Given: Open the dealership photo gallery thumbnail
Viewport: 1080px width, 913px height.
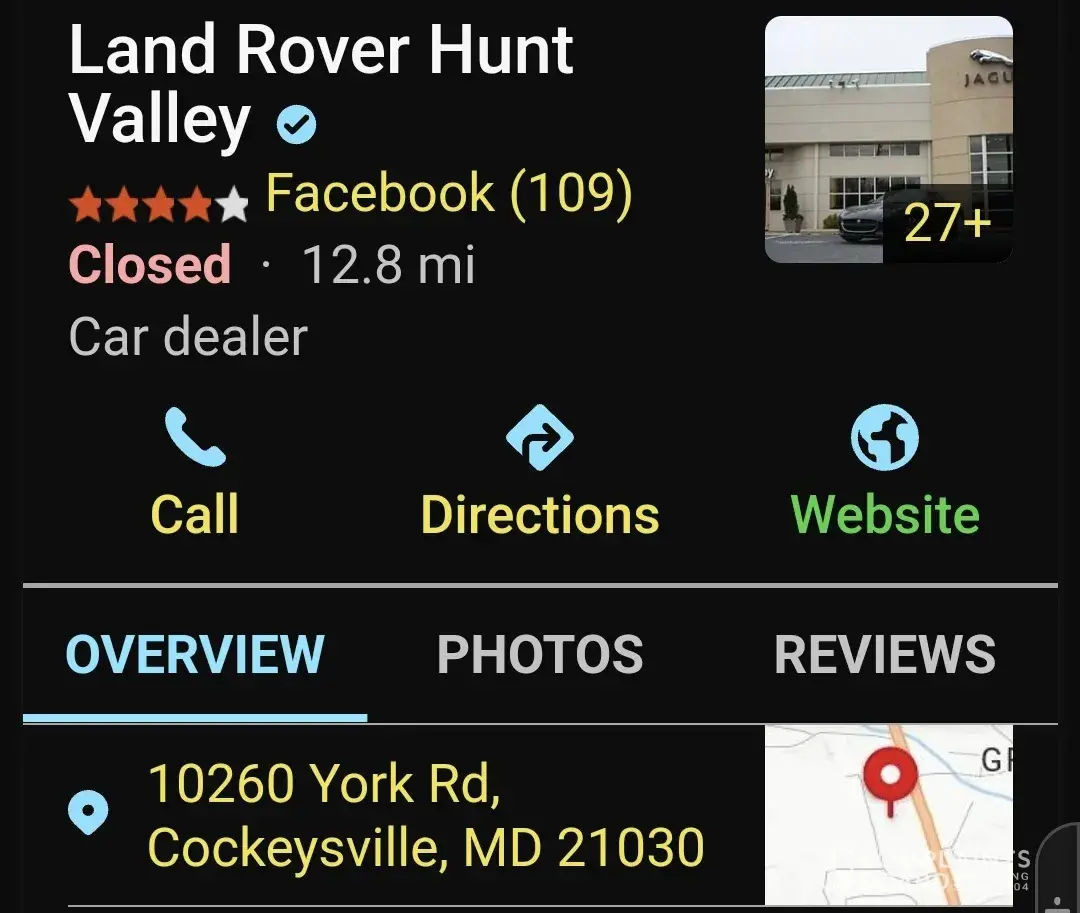Looking at the screenshot, I should pyautogui.click(x=888, y=140).
